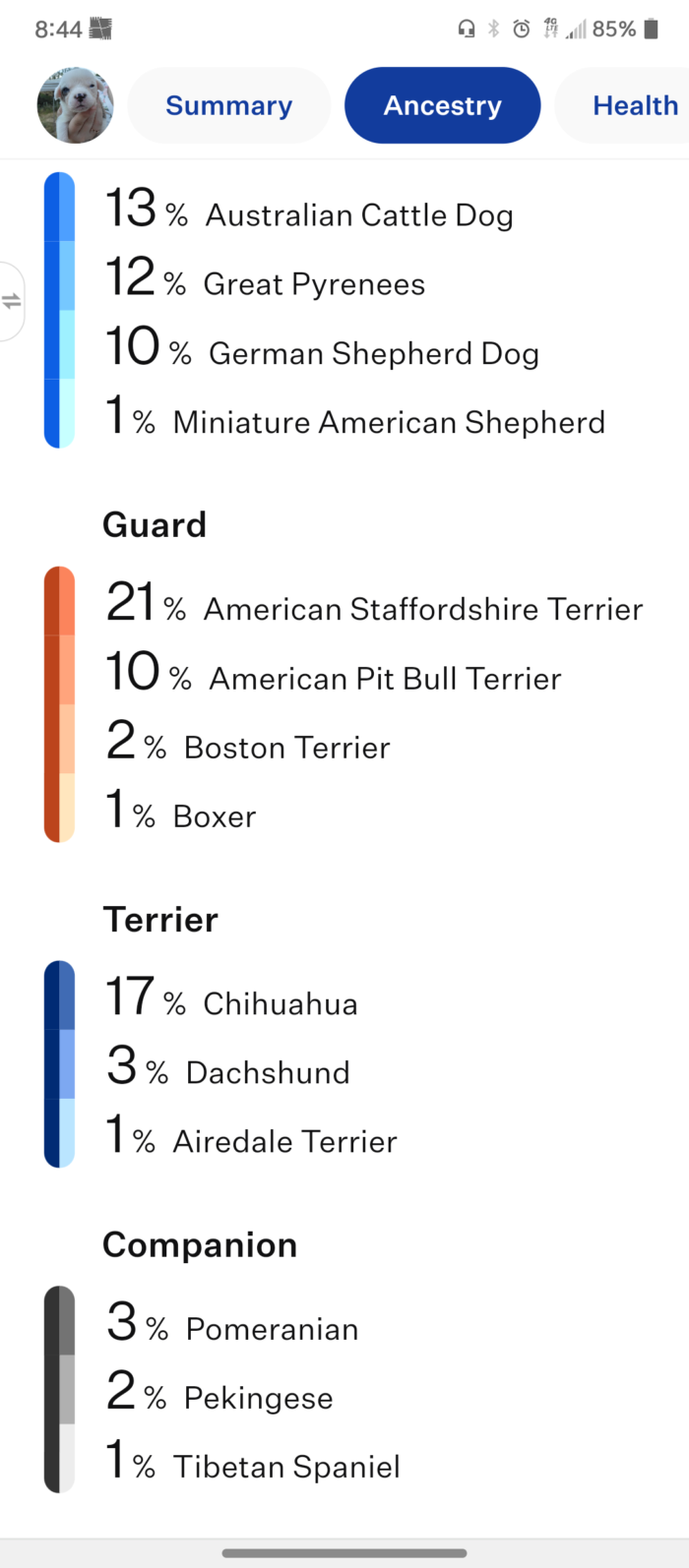View Pomeranian breed details

coord(232,1323)
